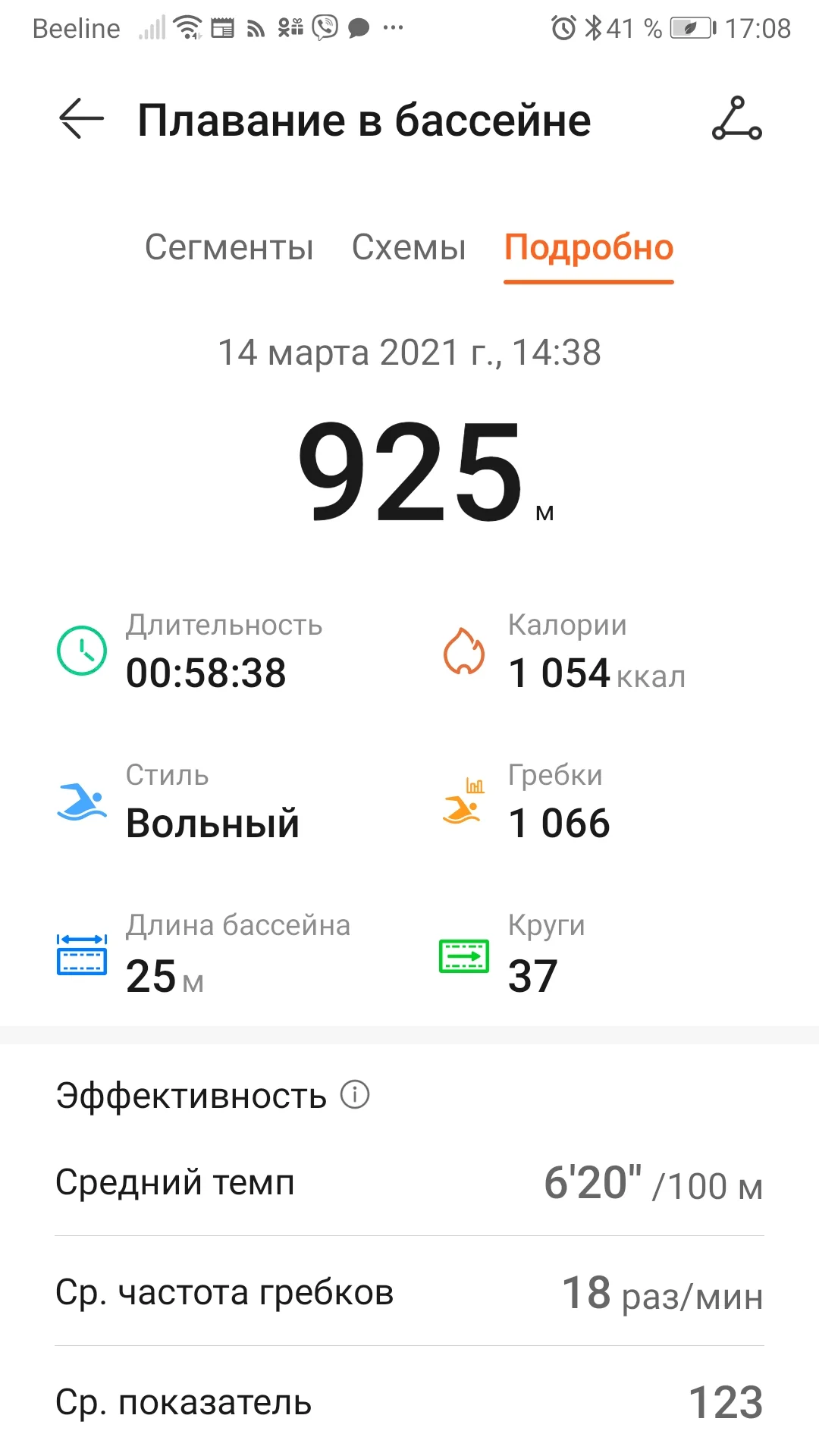This screenshot has width=819, height=1456.
Task: Click the green duration clock icon
Action: (x=81, y=650)
